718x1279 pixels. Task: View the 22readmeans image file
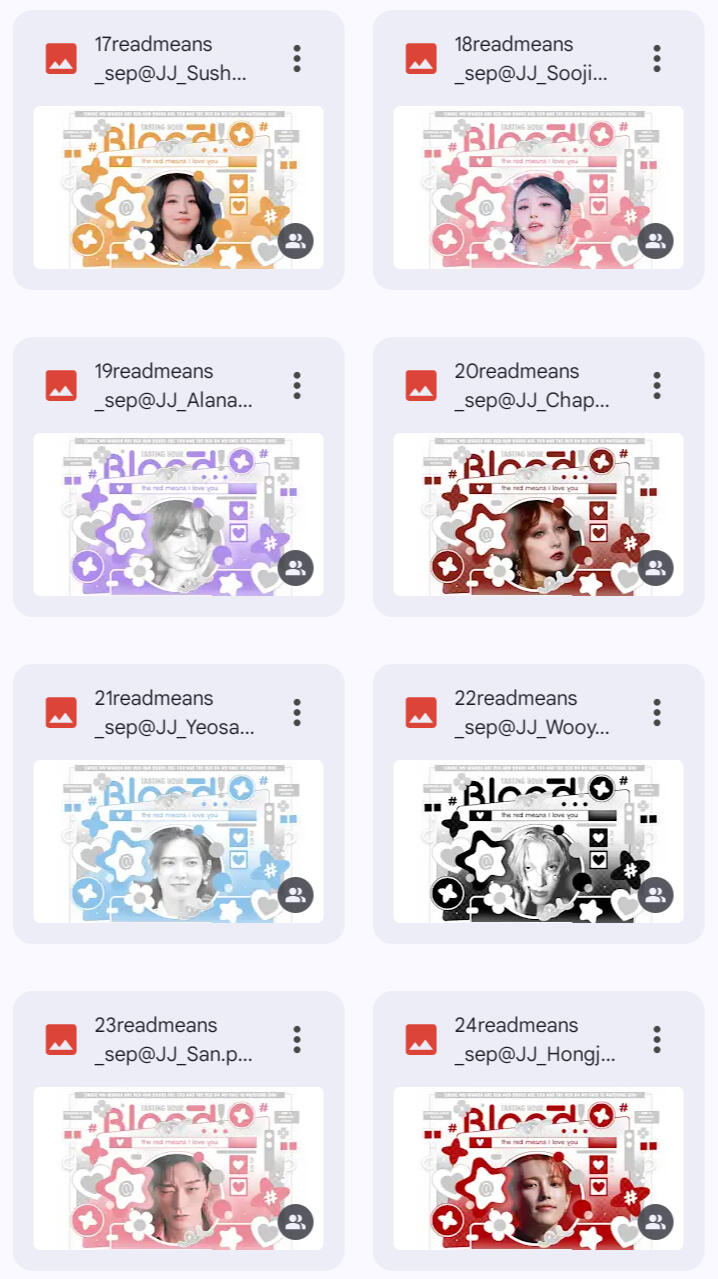538,841
